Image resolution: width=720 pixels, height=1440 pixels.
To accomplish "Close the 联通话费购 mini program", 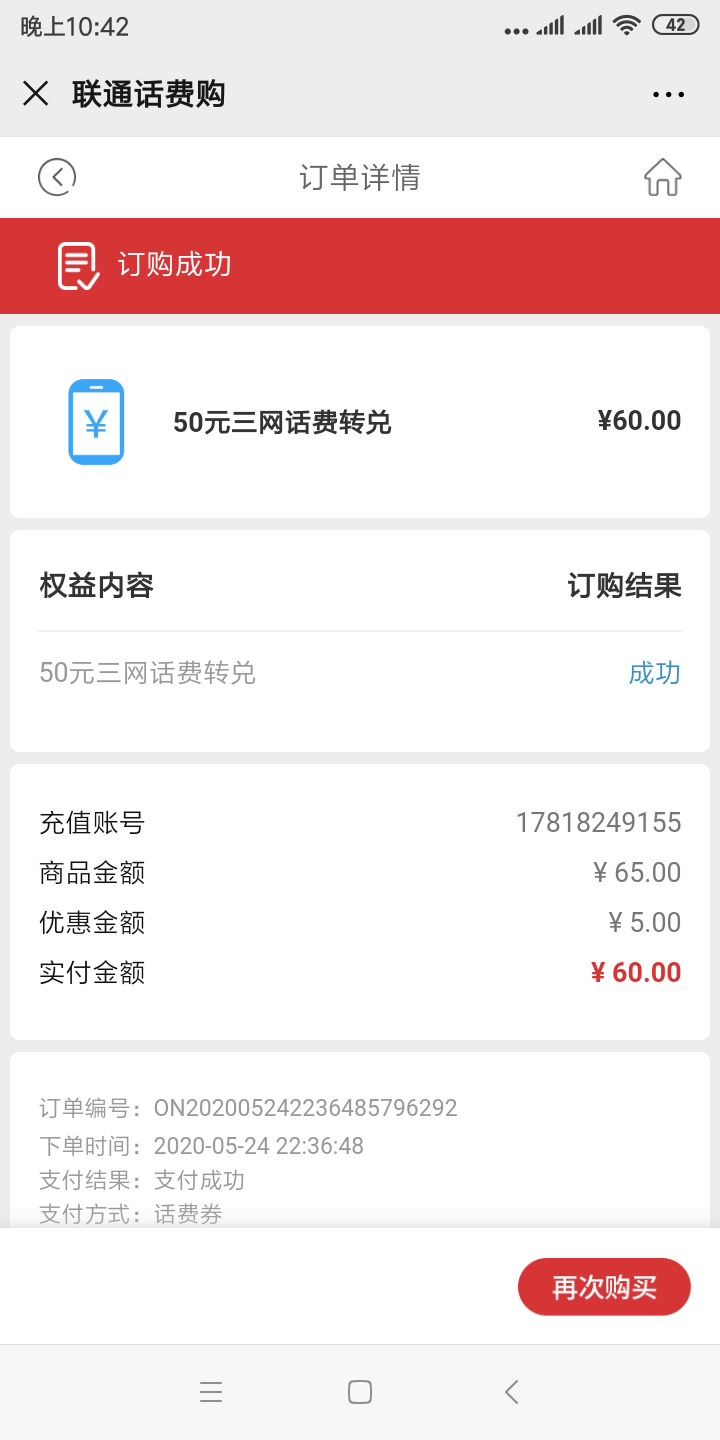I will point(36,94).
